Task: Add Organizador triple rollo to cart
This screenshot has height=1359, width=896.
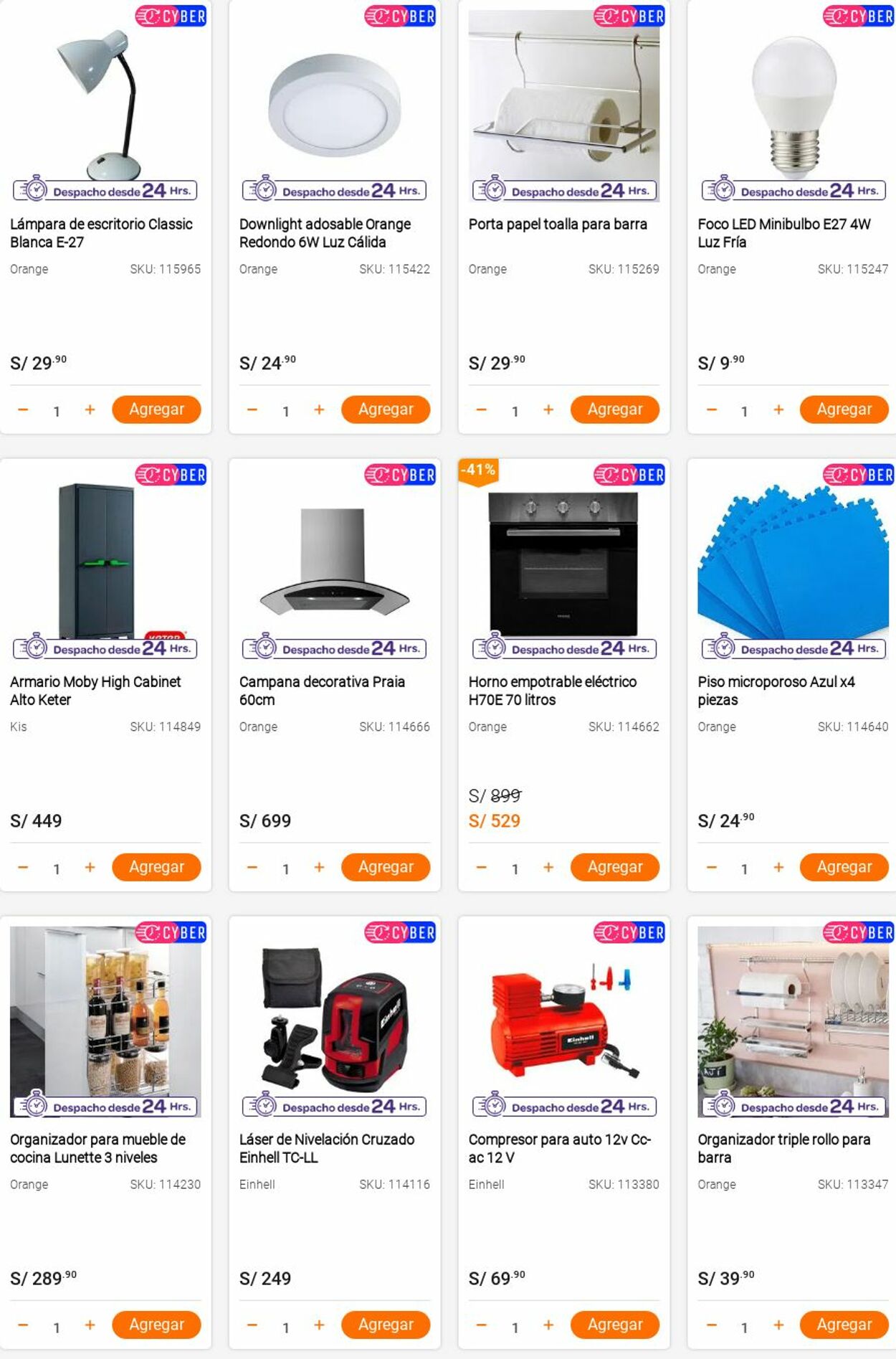Action: point(844,1325)
